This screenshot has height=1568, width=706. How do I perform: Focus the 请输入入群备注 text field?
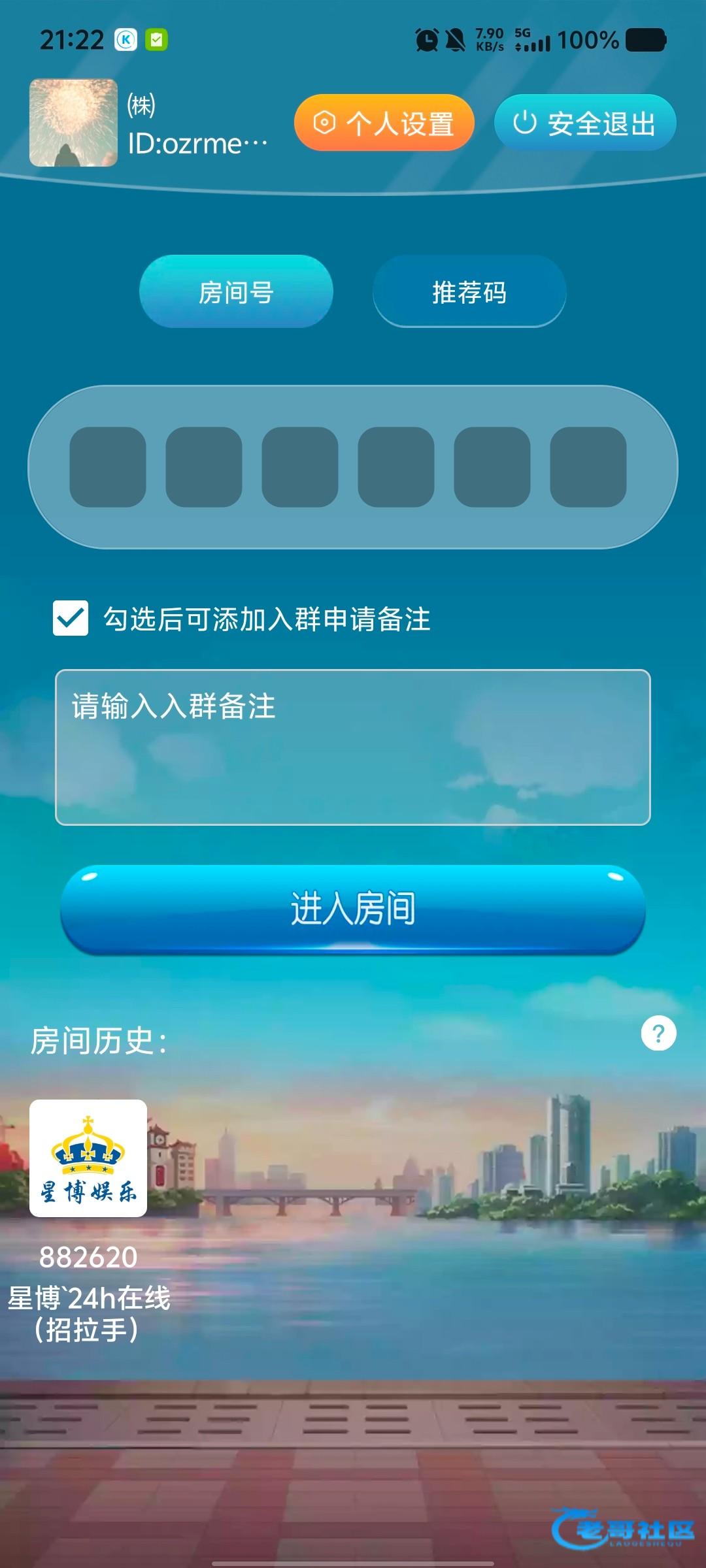(x=352, y=747)
